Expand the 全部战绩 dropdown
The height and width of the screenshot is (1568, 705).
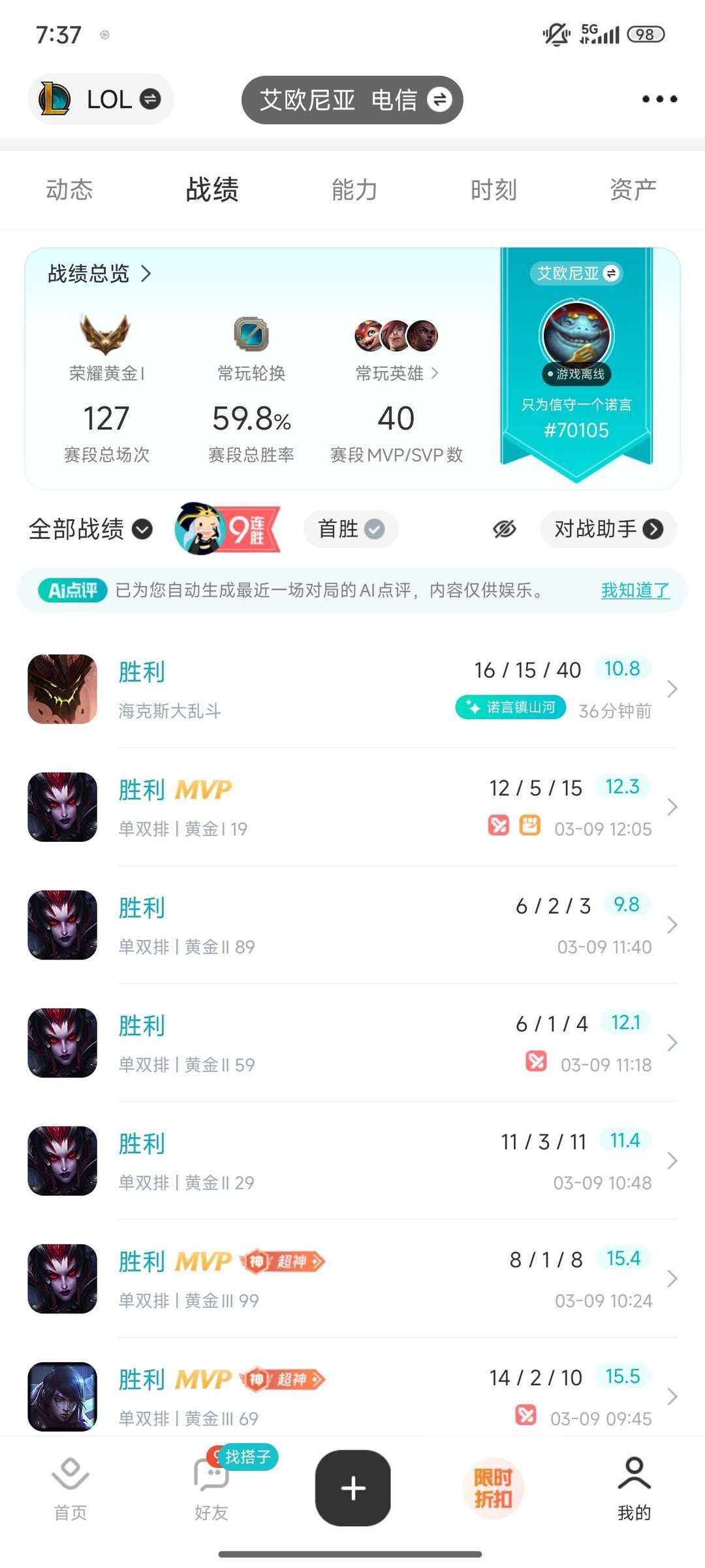89,530
